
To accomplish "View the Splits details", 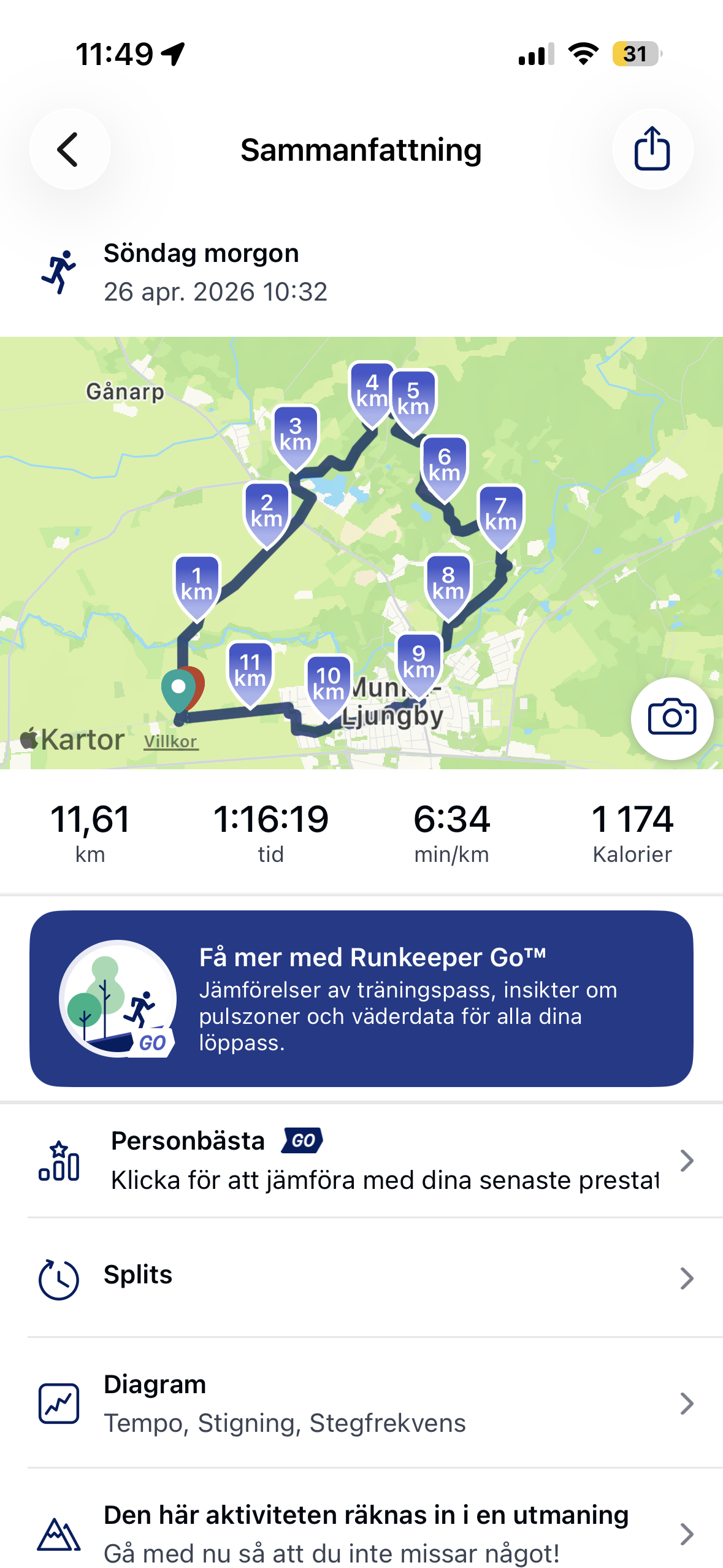I will click(x=361, y=1277).
